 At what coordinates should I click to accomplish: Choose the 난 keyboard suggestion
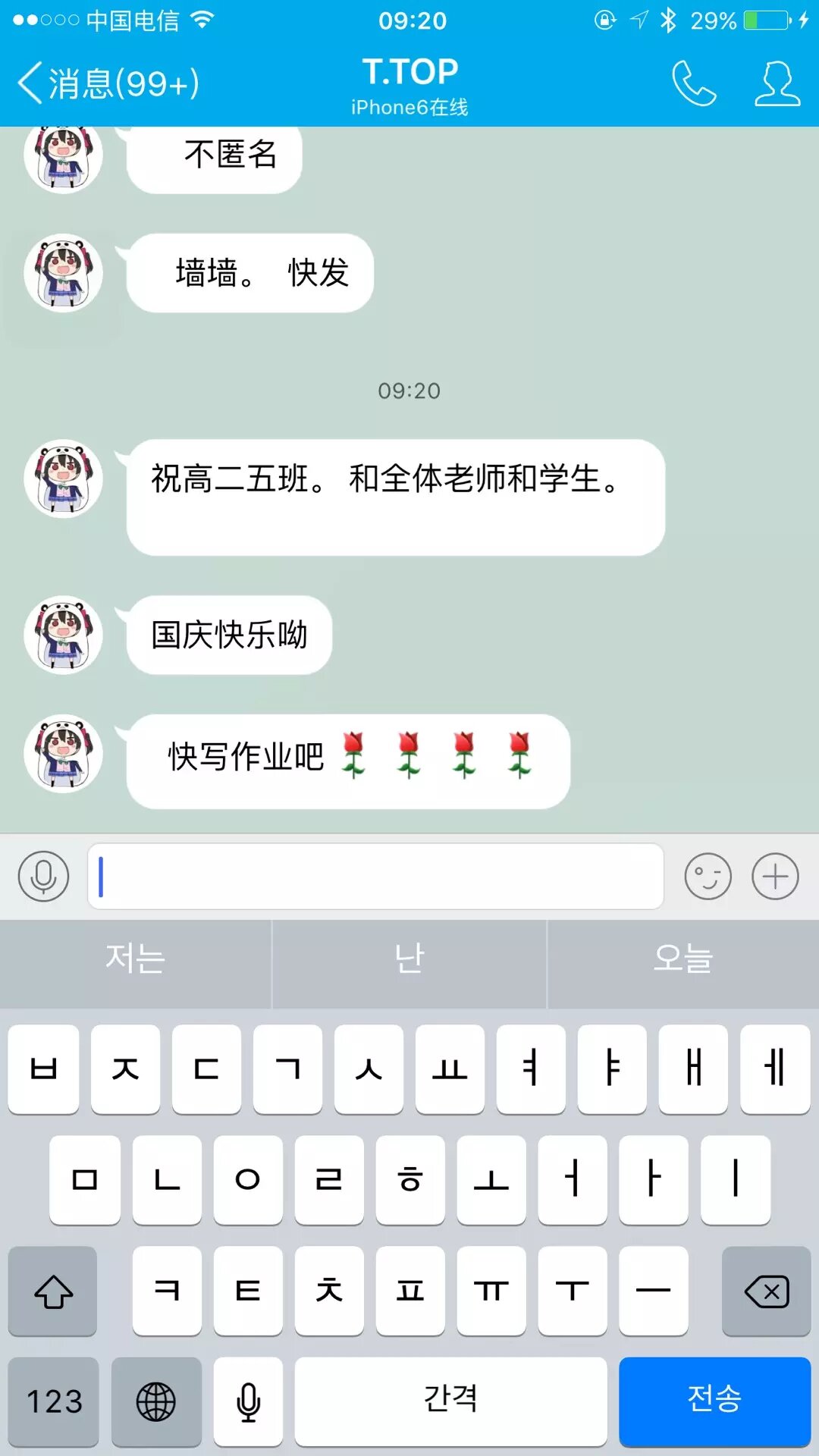pos(409,959)
